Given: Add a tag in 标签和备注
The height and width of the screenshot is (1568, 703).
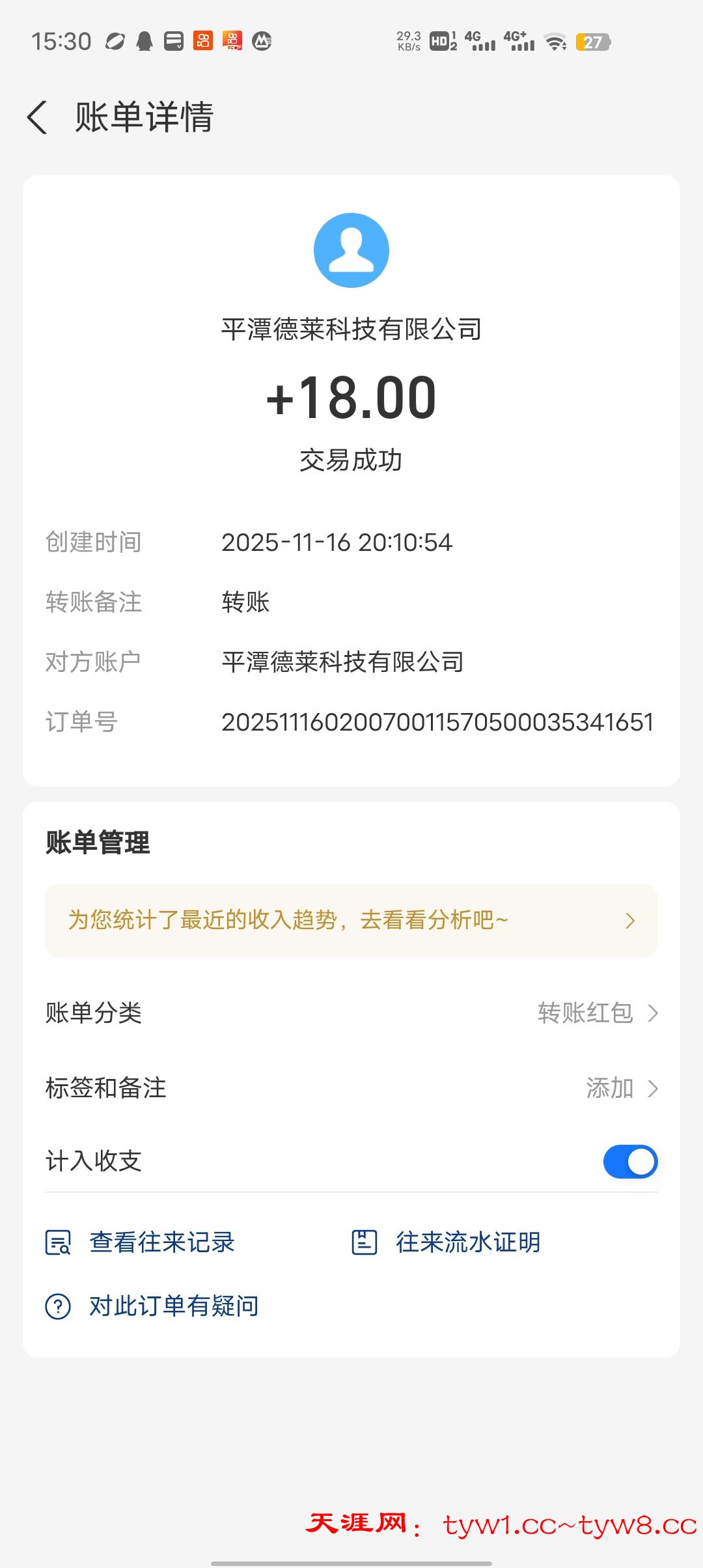Looking at the screenshot, I should [621, 1088].
